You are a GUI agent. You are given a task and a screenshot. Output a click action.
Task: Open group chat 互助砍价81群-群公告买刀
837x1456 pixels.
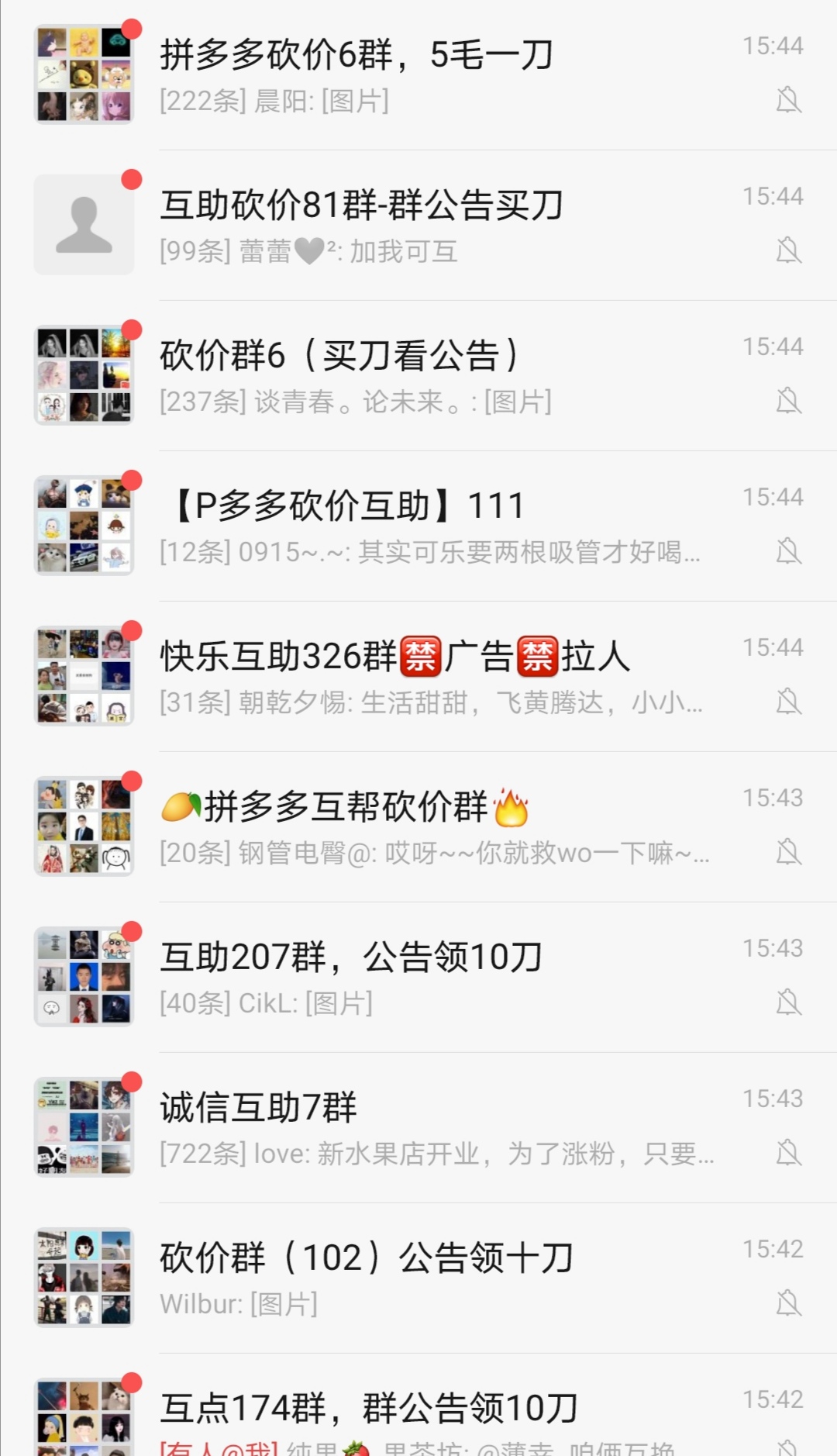(x=418, y=226)
